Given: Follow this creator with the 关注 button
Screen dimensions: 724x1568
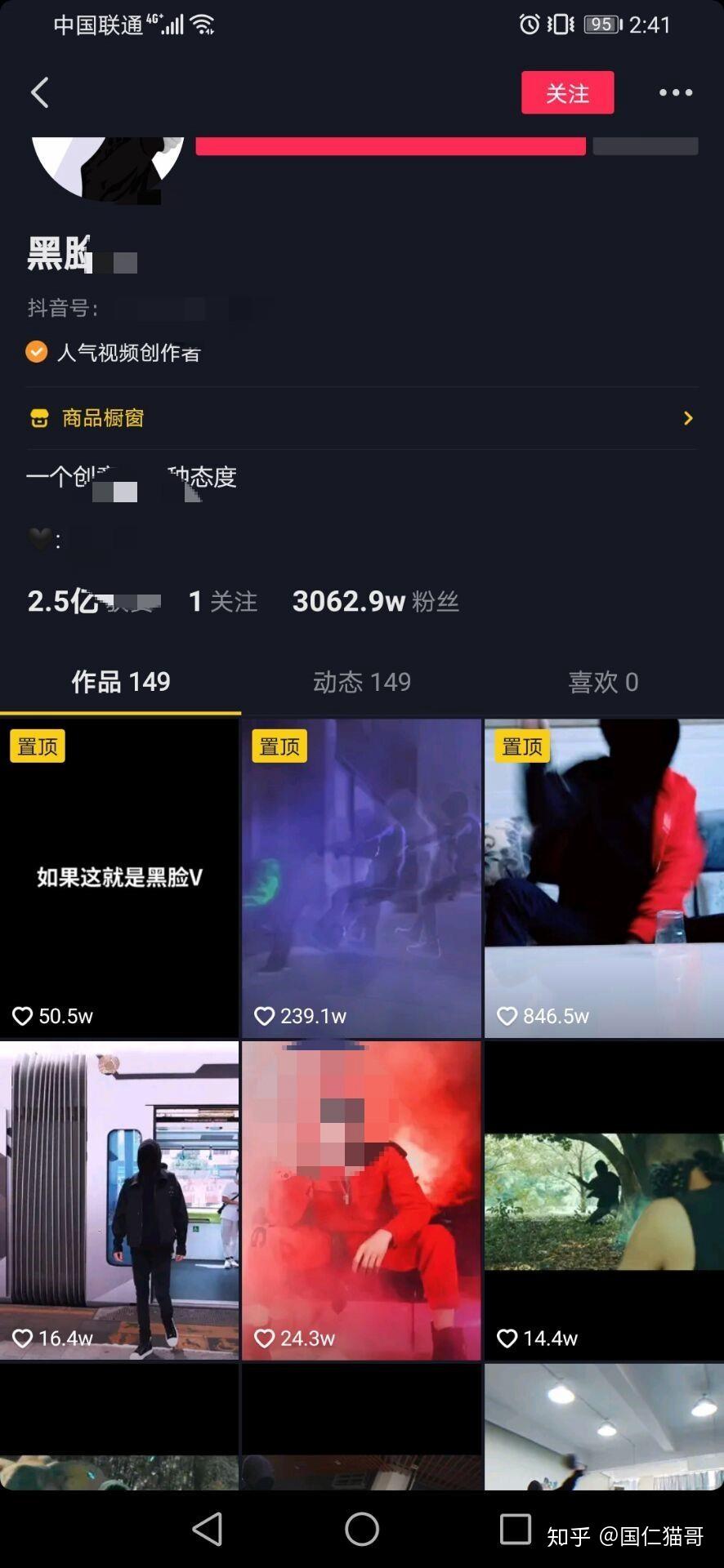Looking at the screenshot, I should pyautogui.click(x=567, y=92).
